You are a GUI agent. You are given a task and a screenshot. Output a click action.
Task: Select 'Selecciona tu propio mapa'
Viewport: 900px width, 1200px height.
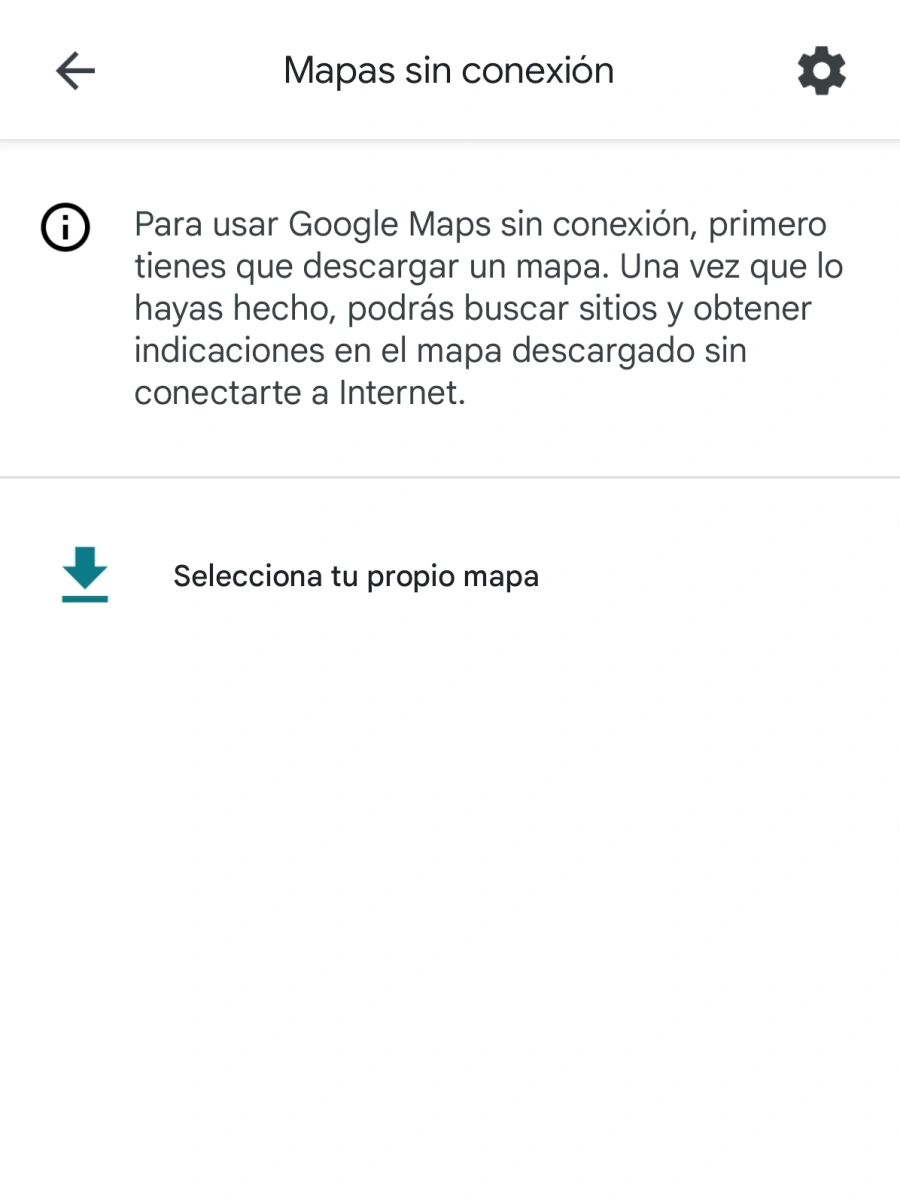pyautogui.click(x=355, y=576)
